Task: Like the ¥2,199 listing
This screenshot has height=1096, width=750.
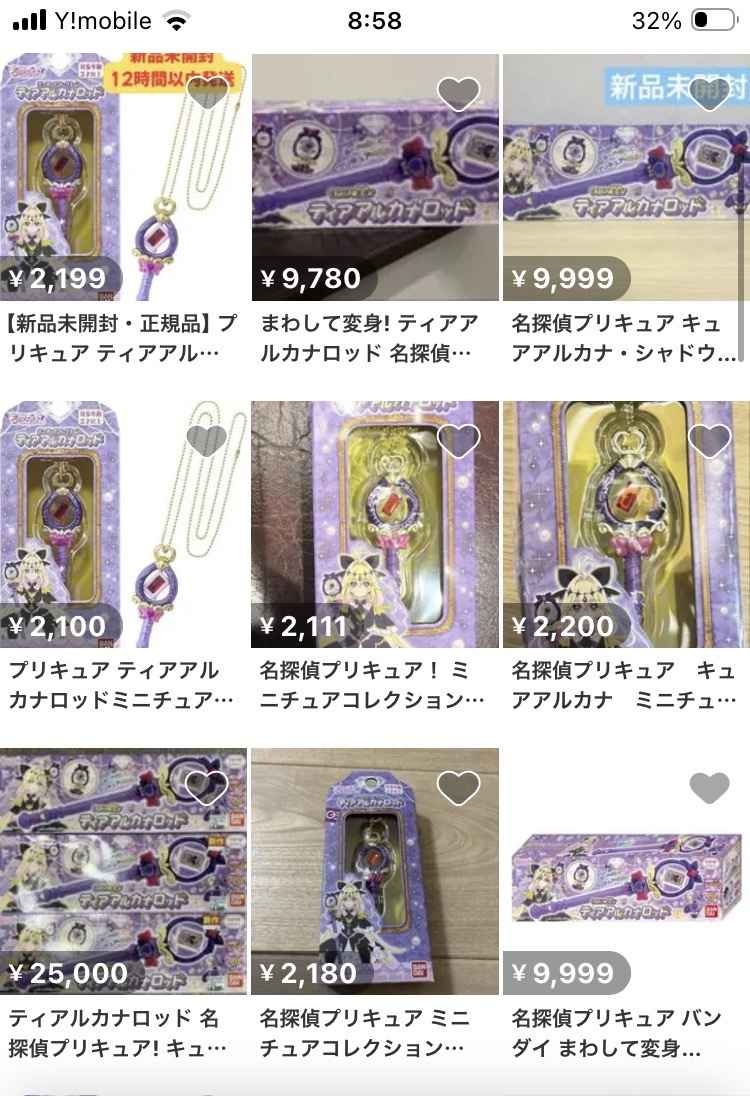Action: coord(207,92)
